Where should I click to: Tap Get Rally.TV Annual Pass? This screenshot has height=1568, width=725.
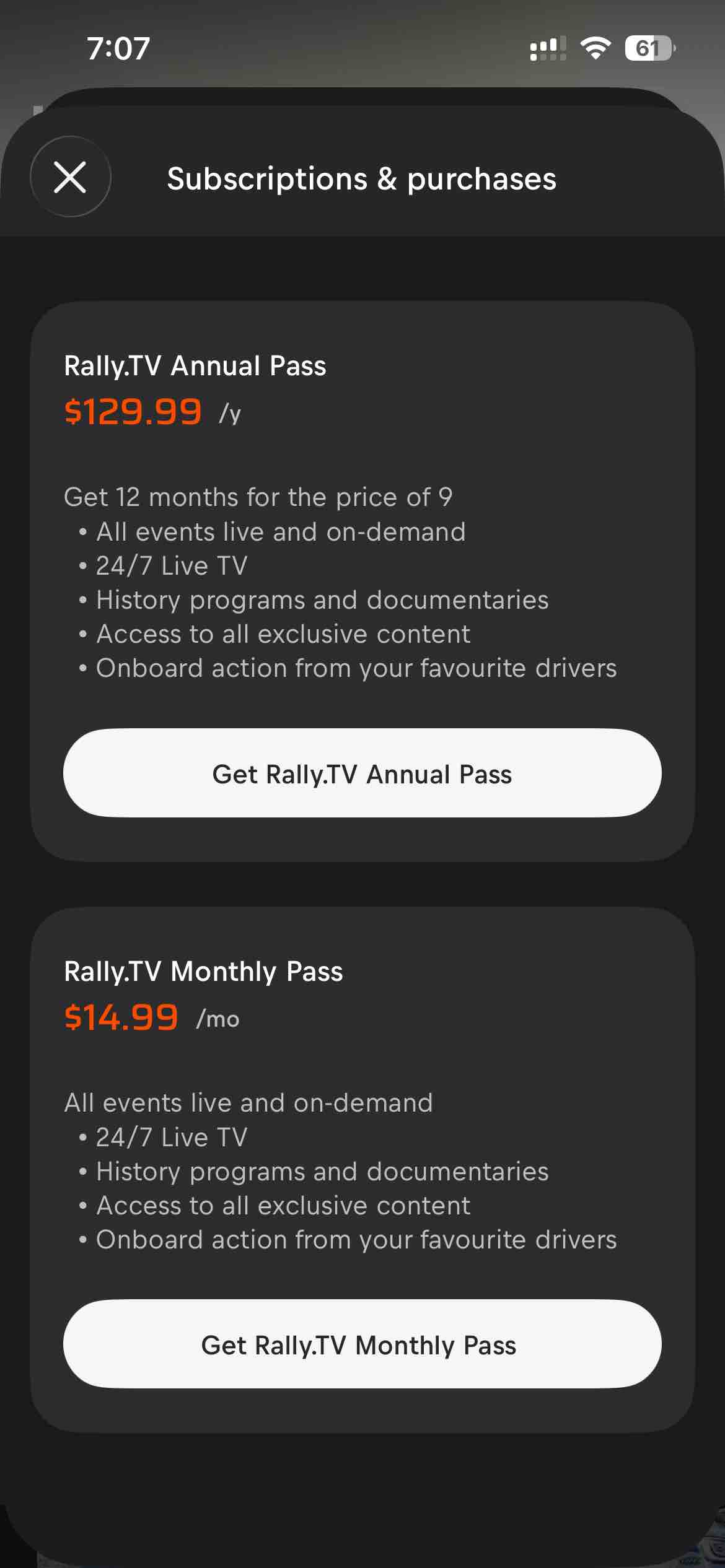click(362, 773)
